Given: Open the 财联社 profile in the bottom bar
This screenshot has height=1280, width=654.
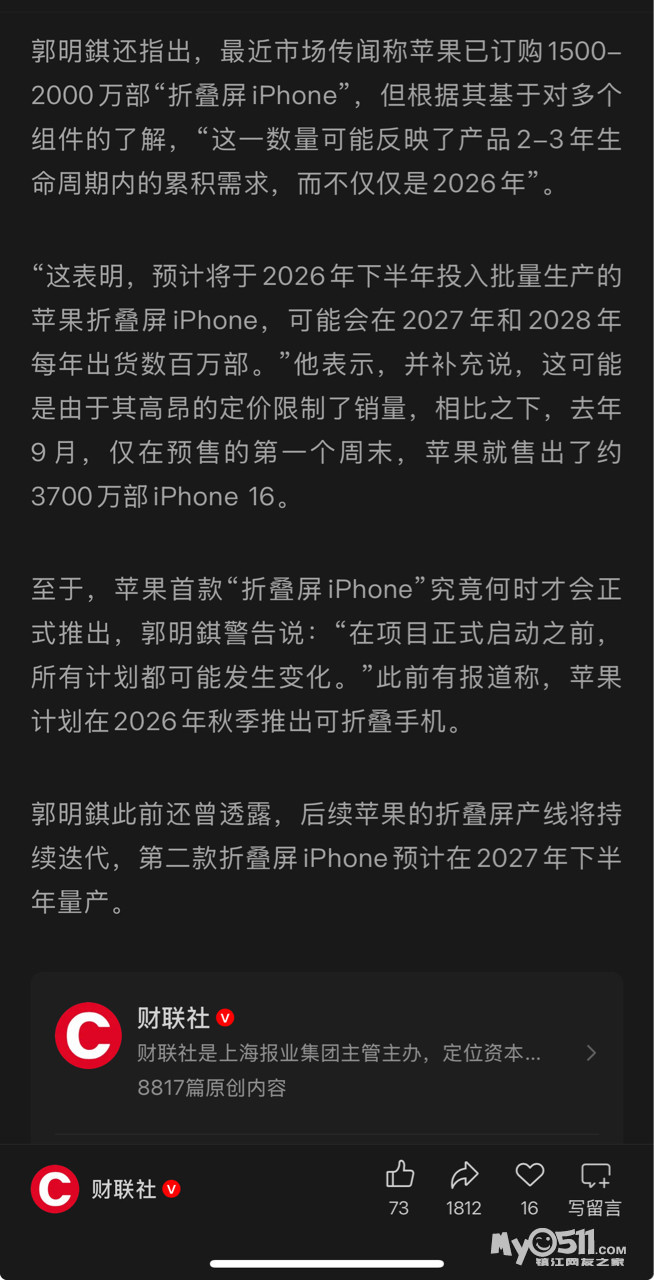Looking at the screenshot, I should click(105, 1189).
